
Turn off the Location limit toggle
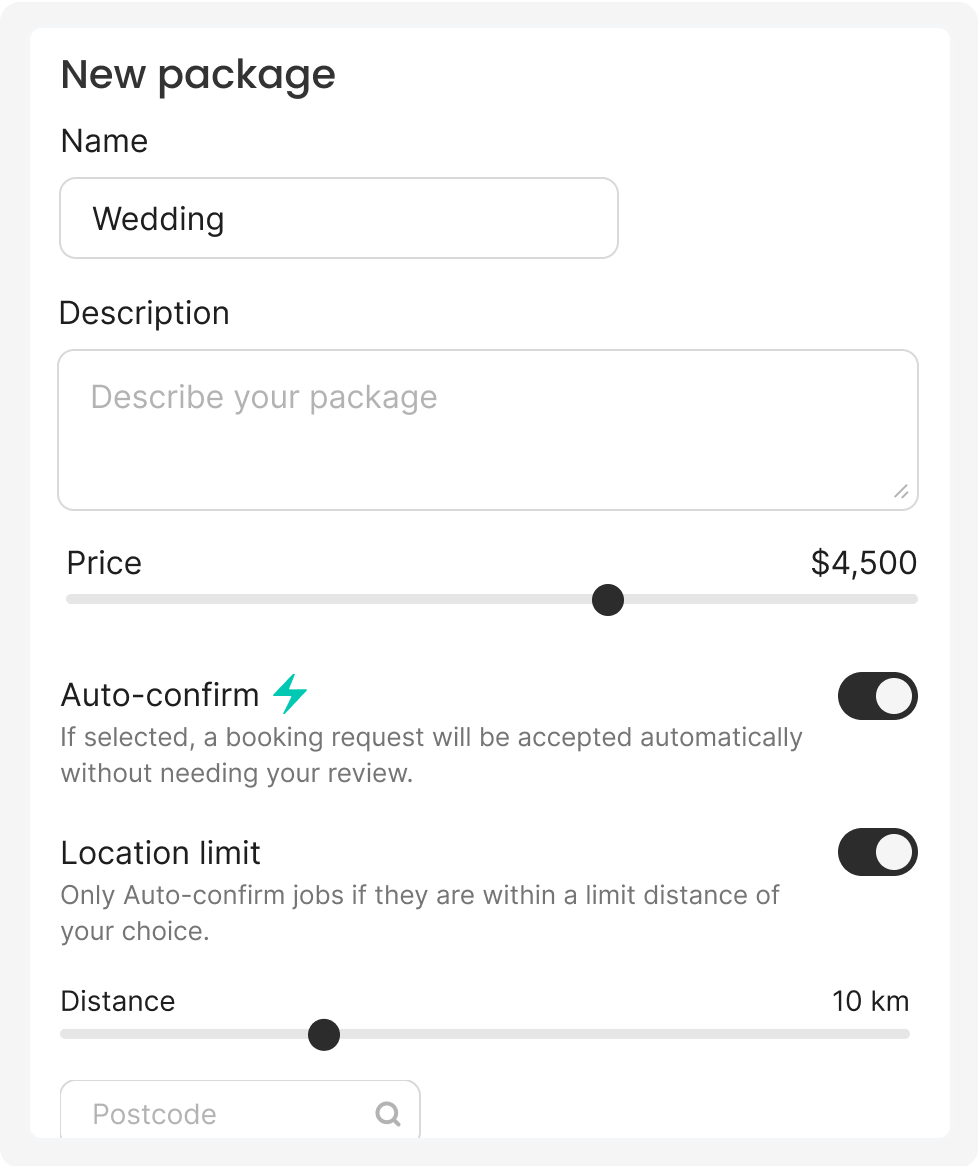point(877,852)
